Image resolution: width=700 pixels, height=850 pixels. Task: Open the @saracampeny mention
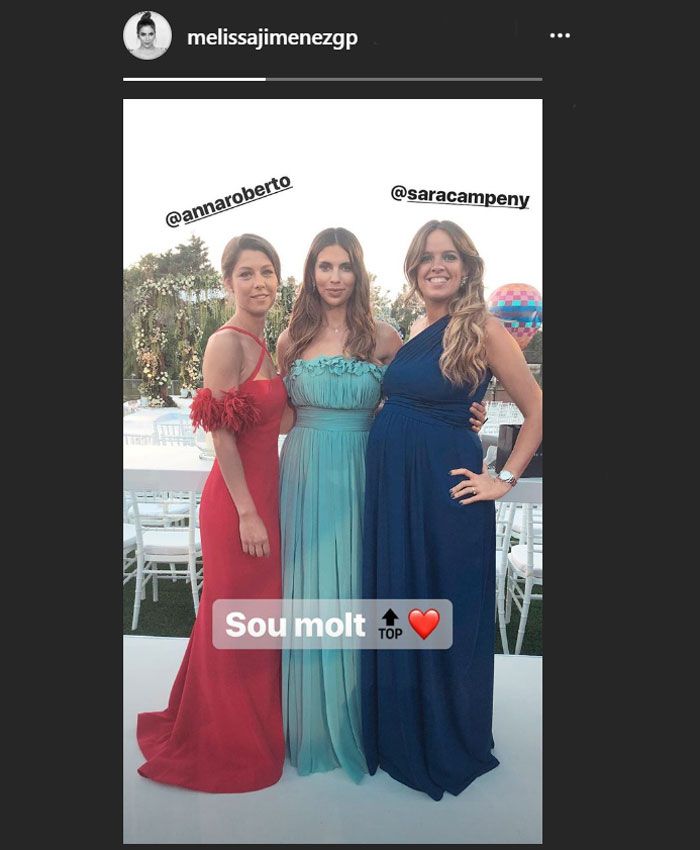pos(460,195)
